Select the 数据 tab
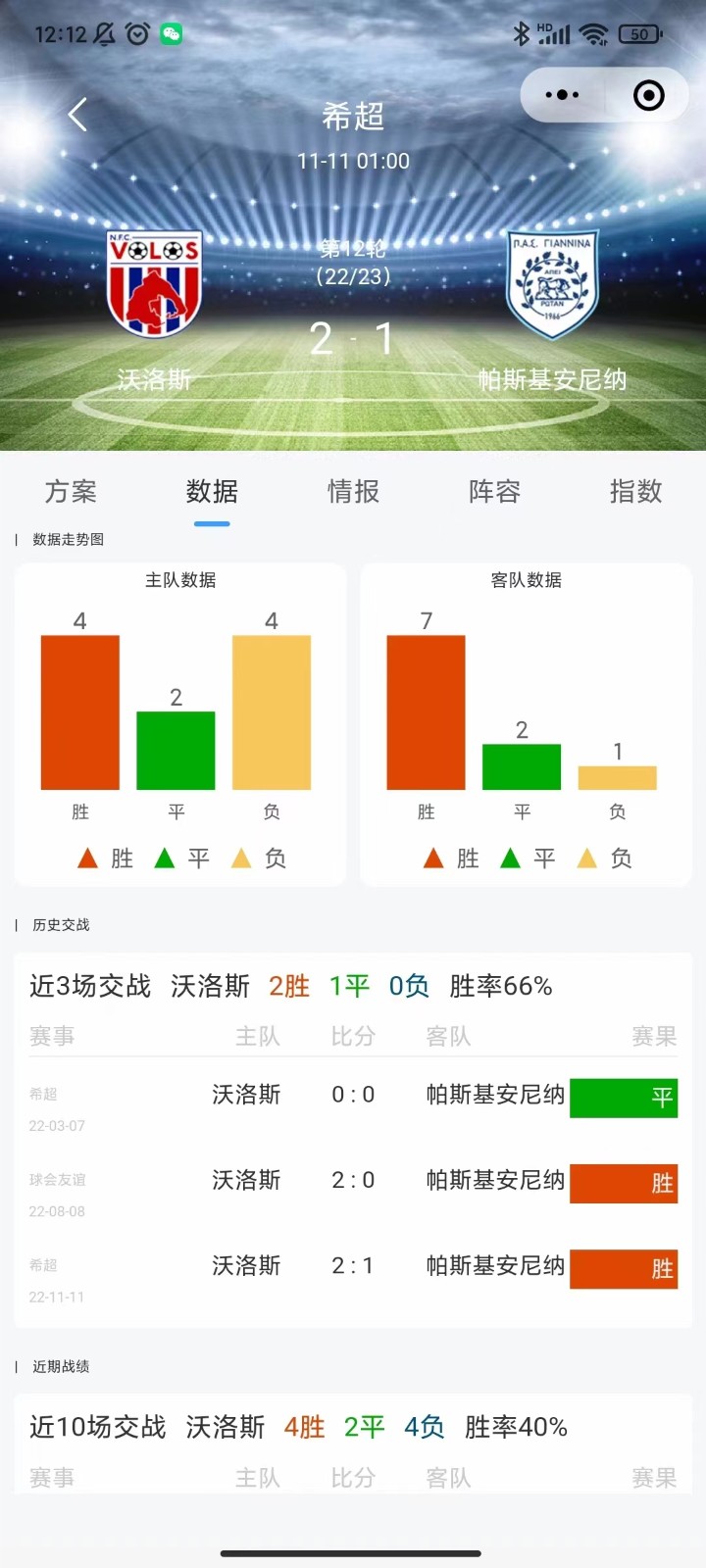706x1568 pixels. 212,491
